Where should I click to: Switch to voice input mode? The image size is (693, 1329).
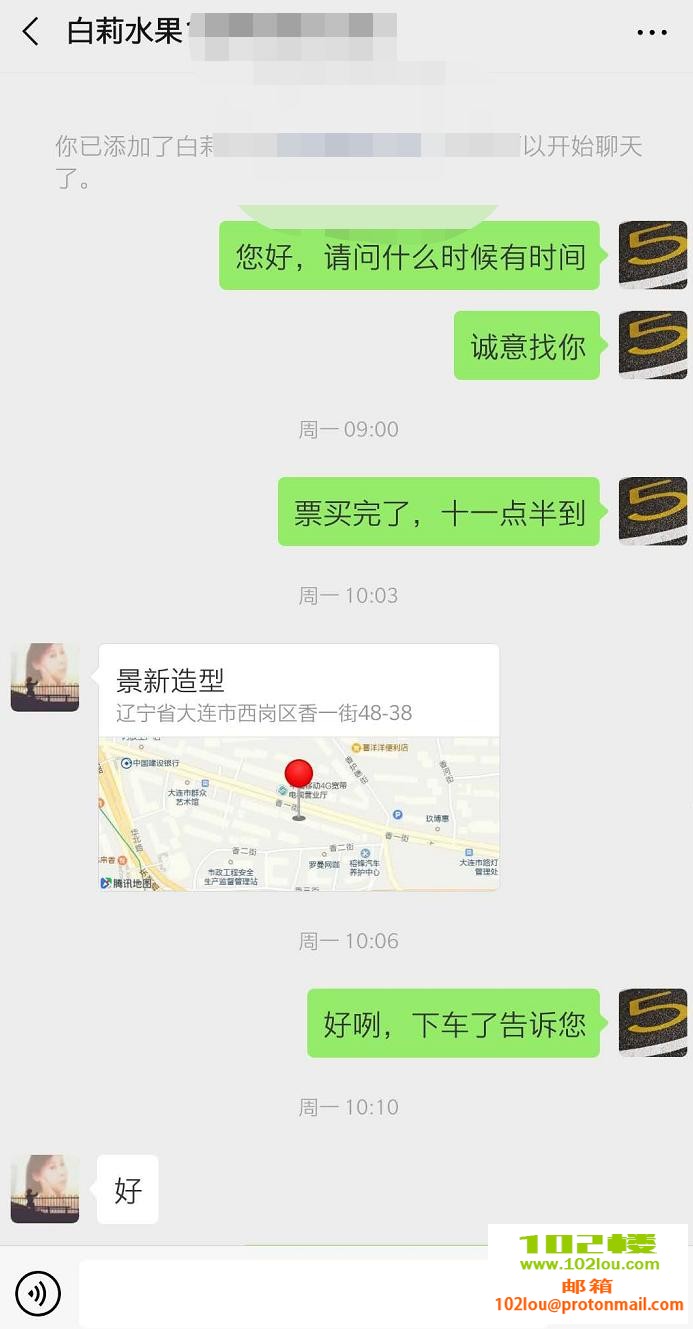pyautogui.click(x=38, y=1293)
